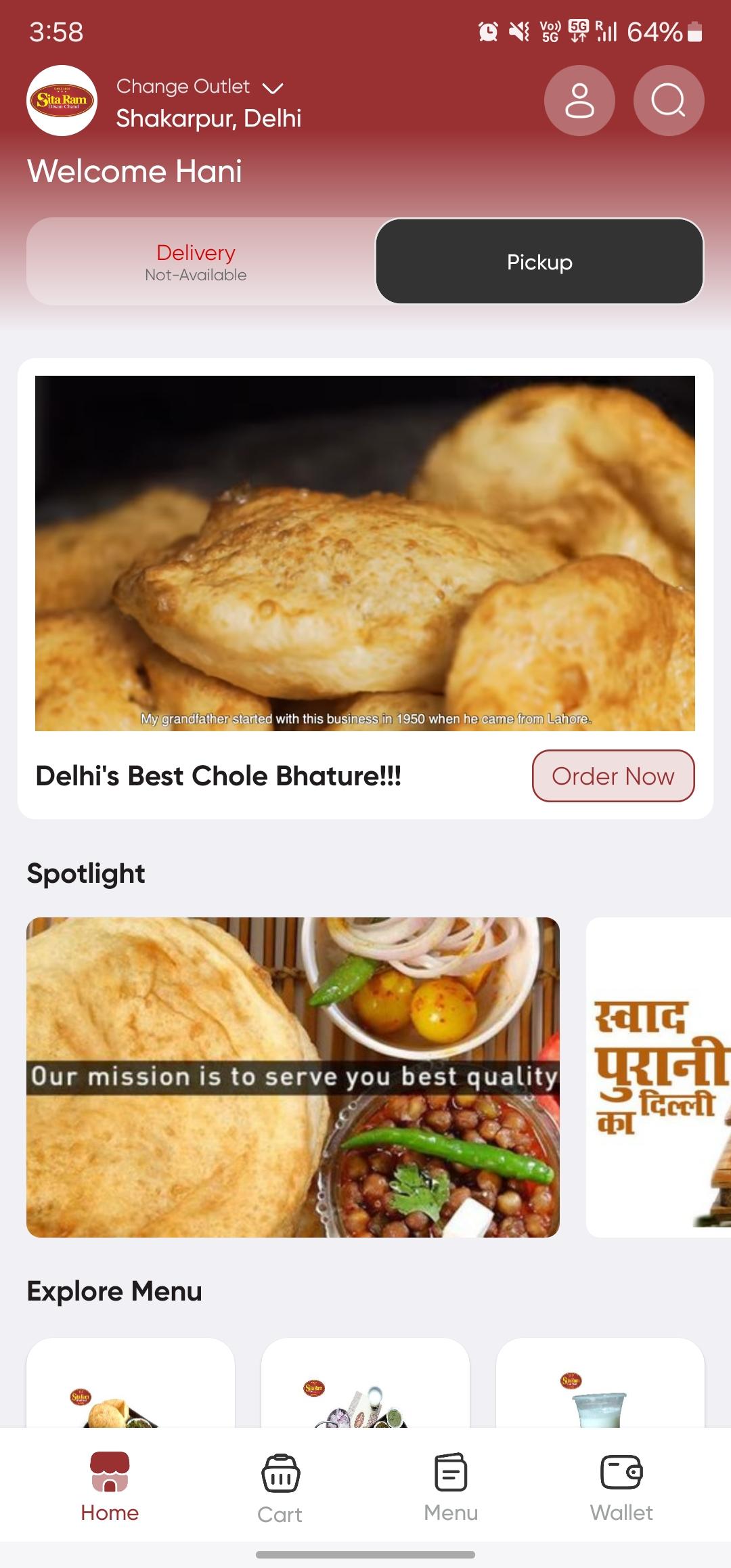Image resolution: width=731 pixels, height=1568 pixels.
Task: Open the profile icon
Action: point(579,100)
